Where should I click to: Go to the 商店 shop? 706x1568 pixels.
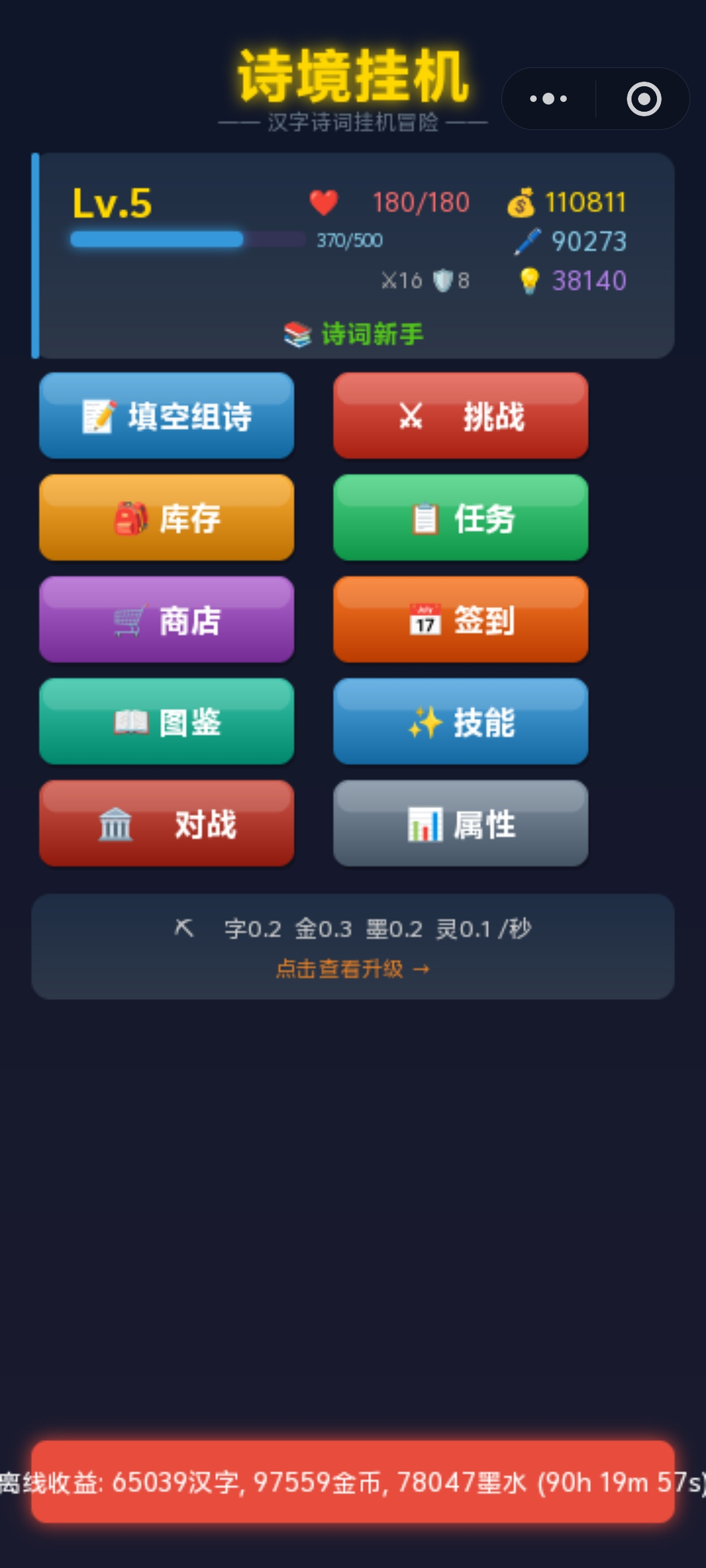click(x=167, y=619)
